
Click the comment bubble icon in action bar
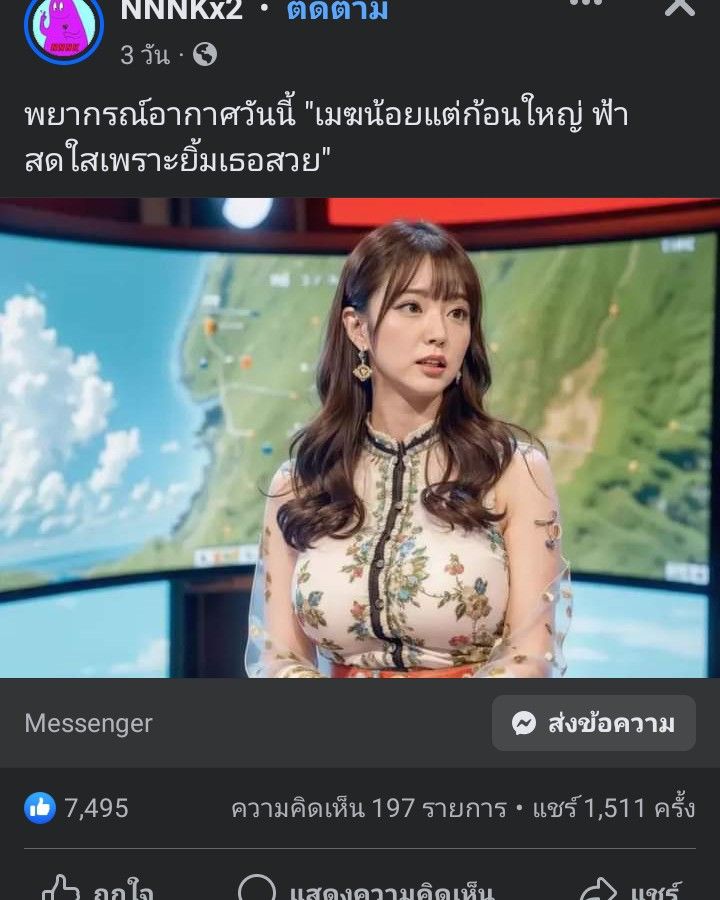point(257,888)
